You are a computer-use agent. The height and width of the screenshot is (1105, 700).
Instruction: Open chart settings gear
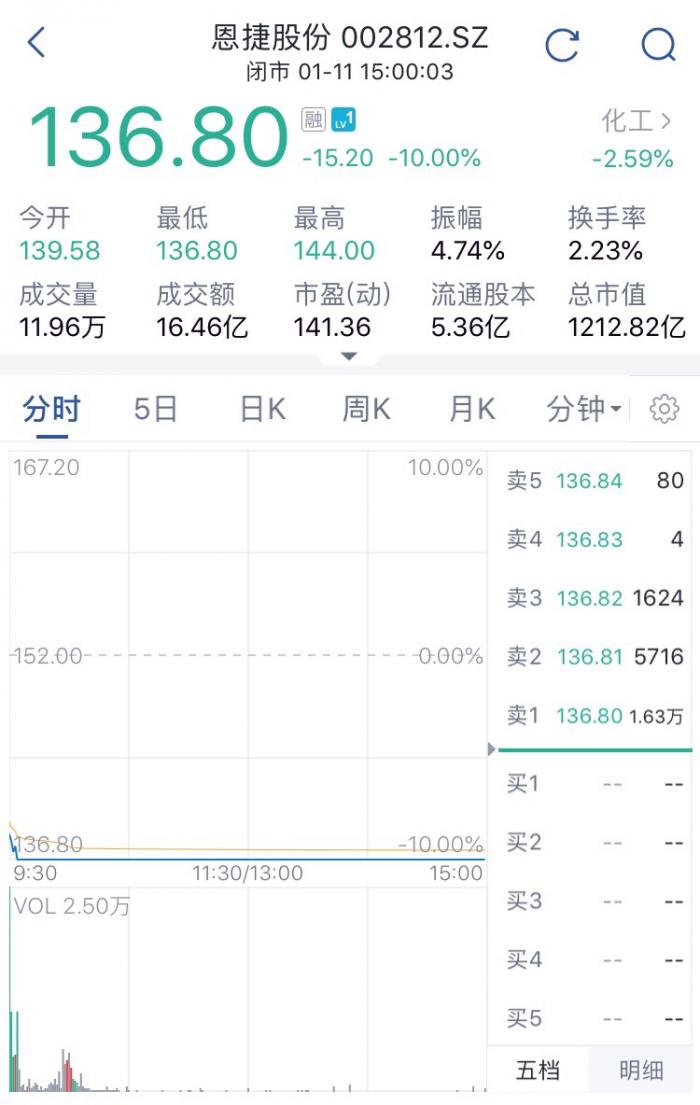click(664, 409)
